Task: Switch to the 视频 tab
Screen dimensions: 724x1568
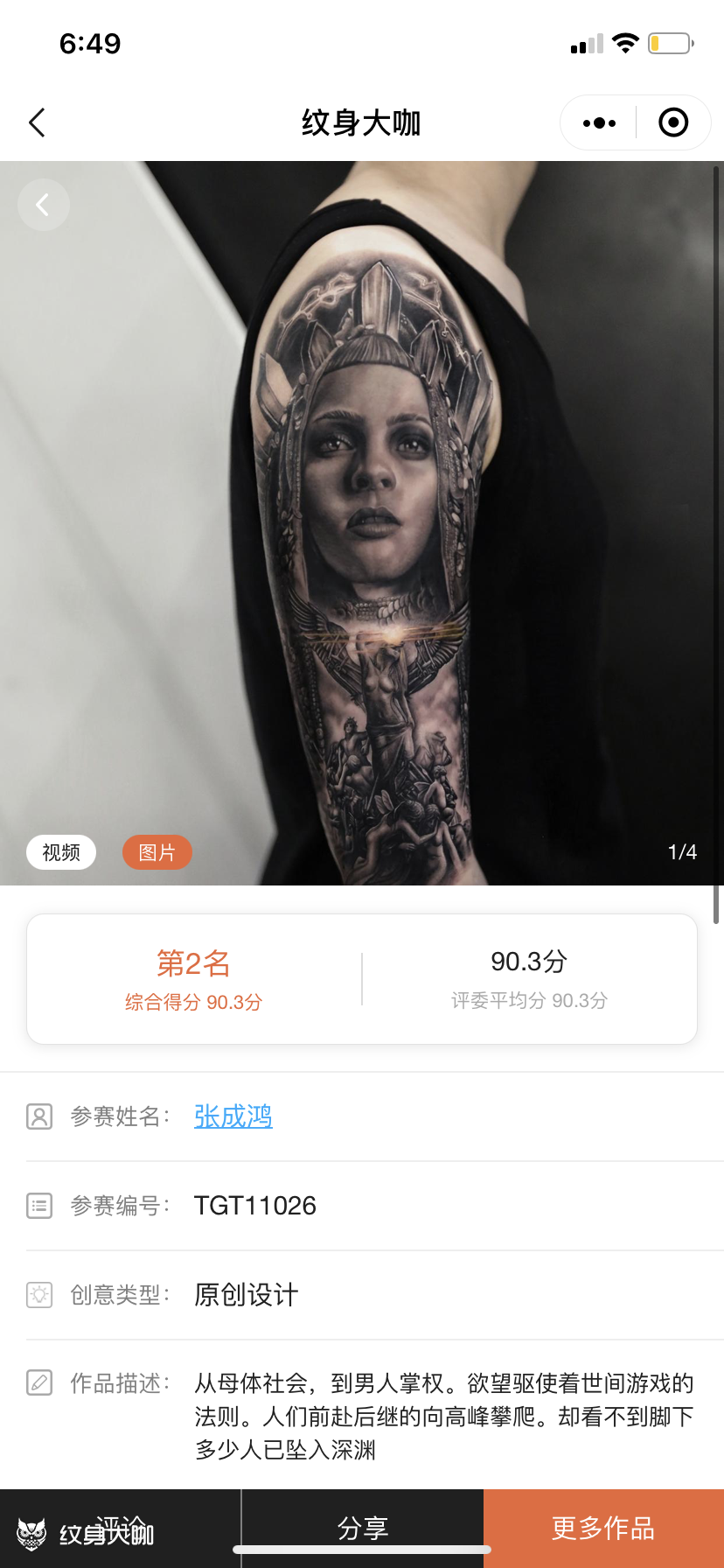Action: tap(61, 852)
